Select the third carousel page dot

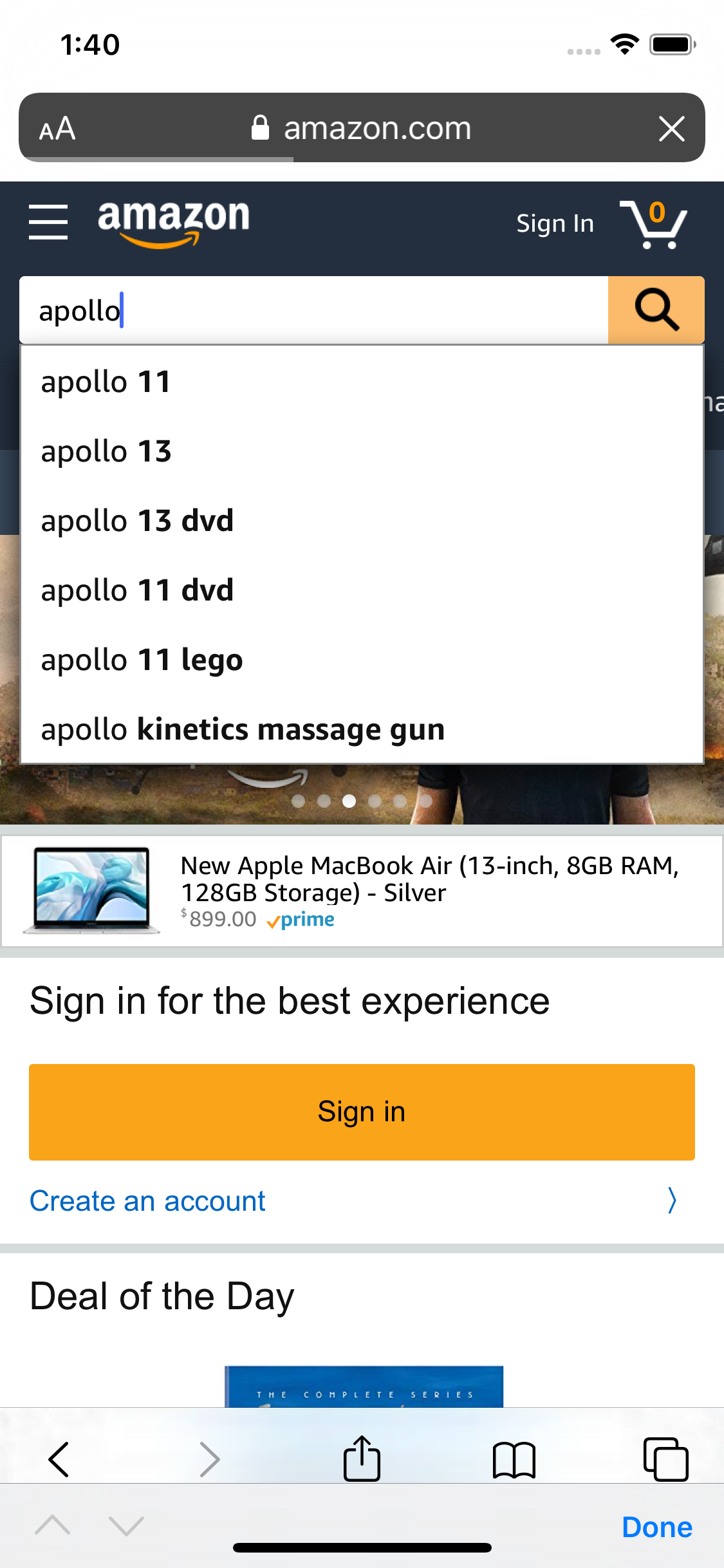click(349, 801)
